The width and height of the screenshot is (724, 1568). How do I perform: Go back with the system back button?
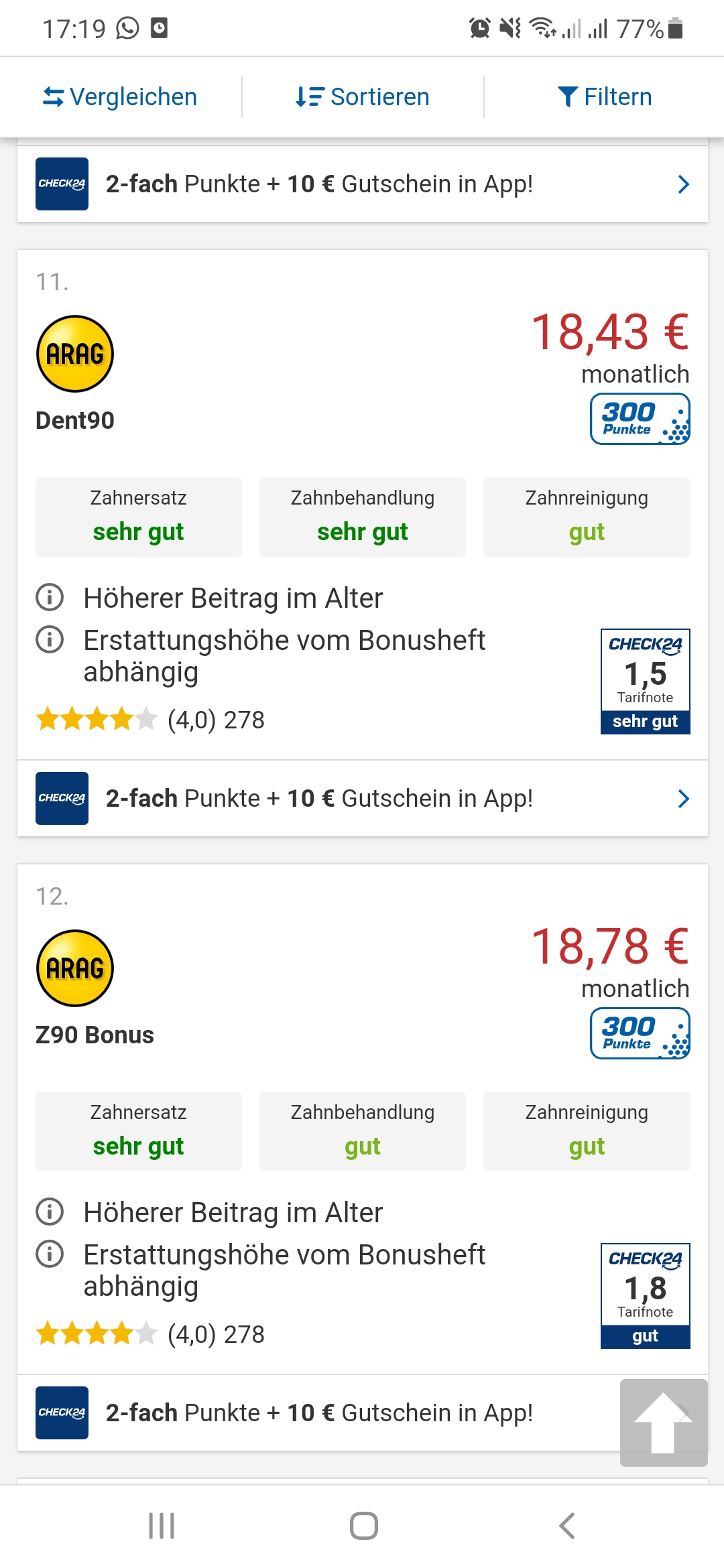567,1526
